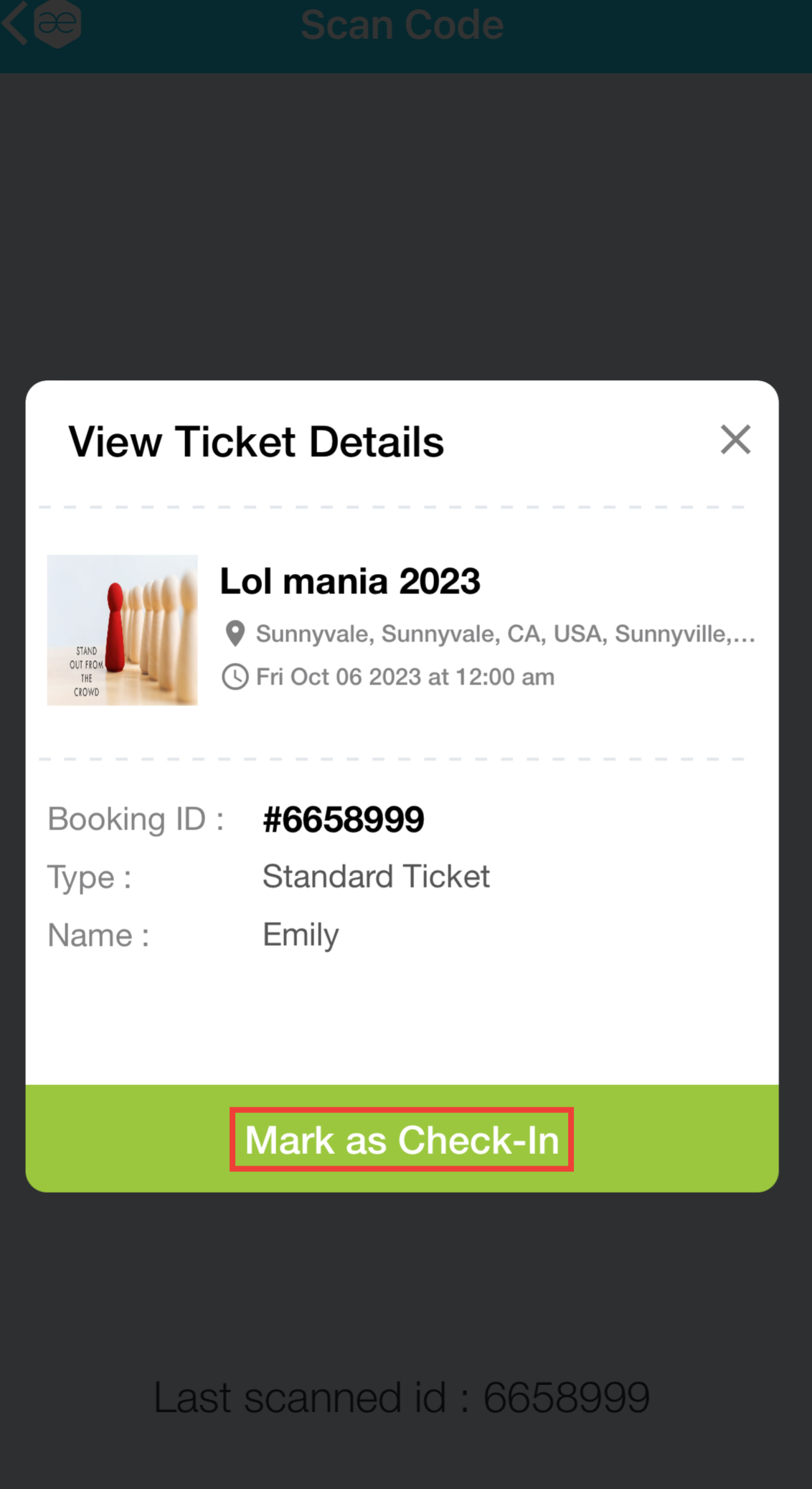Select booking ID #6658999
Viewport: 812px width, 1489px height.
(343, 818)
